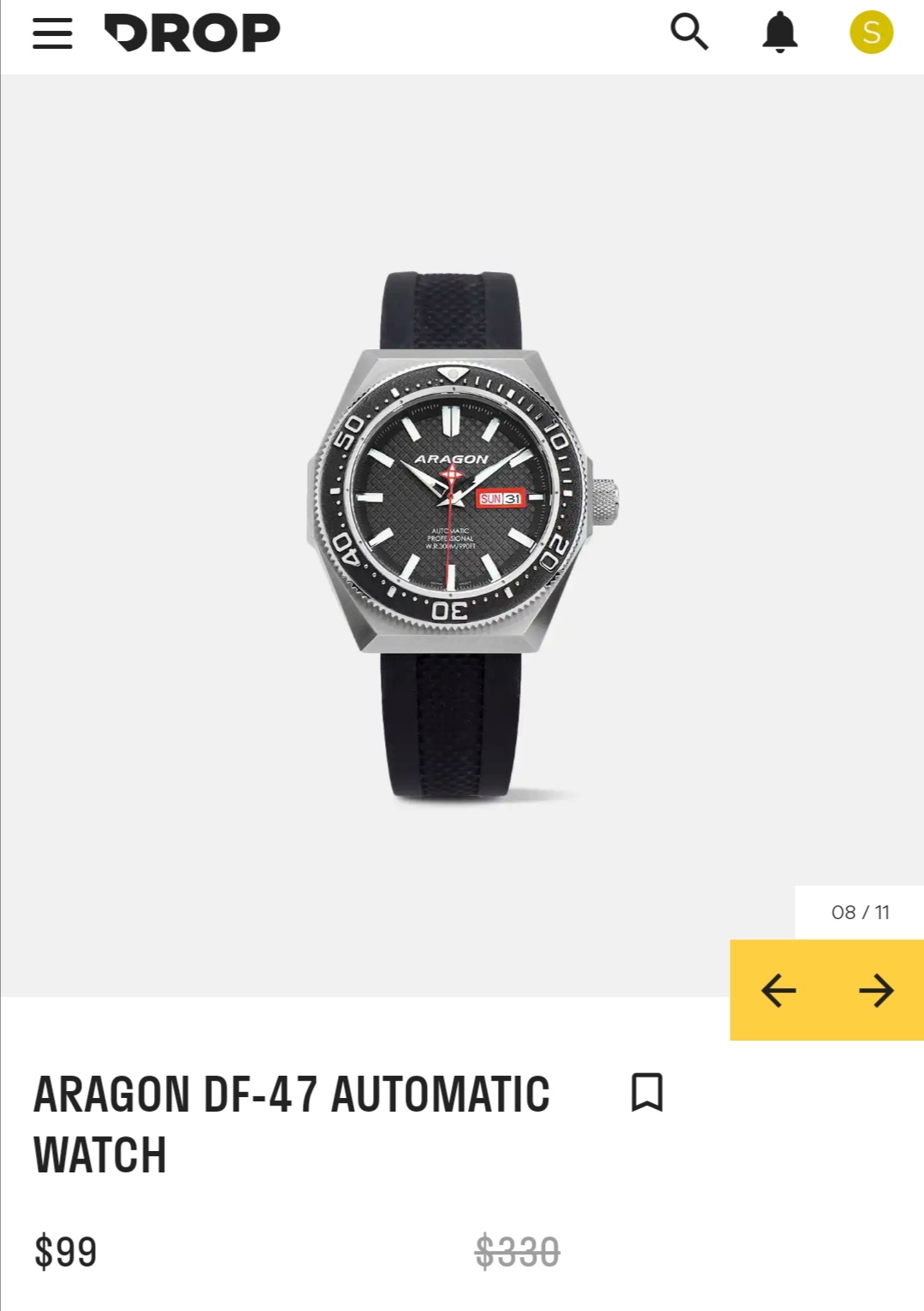Tap the Drop logo to go home
Screen dimensions: 924x1311
point(192,33)
